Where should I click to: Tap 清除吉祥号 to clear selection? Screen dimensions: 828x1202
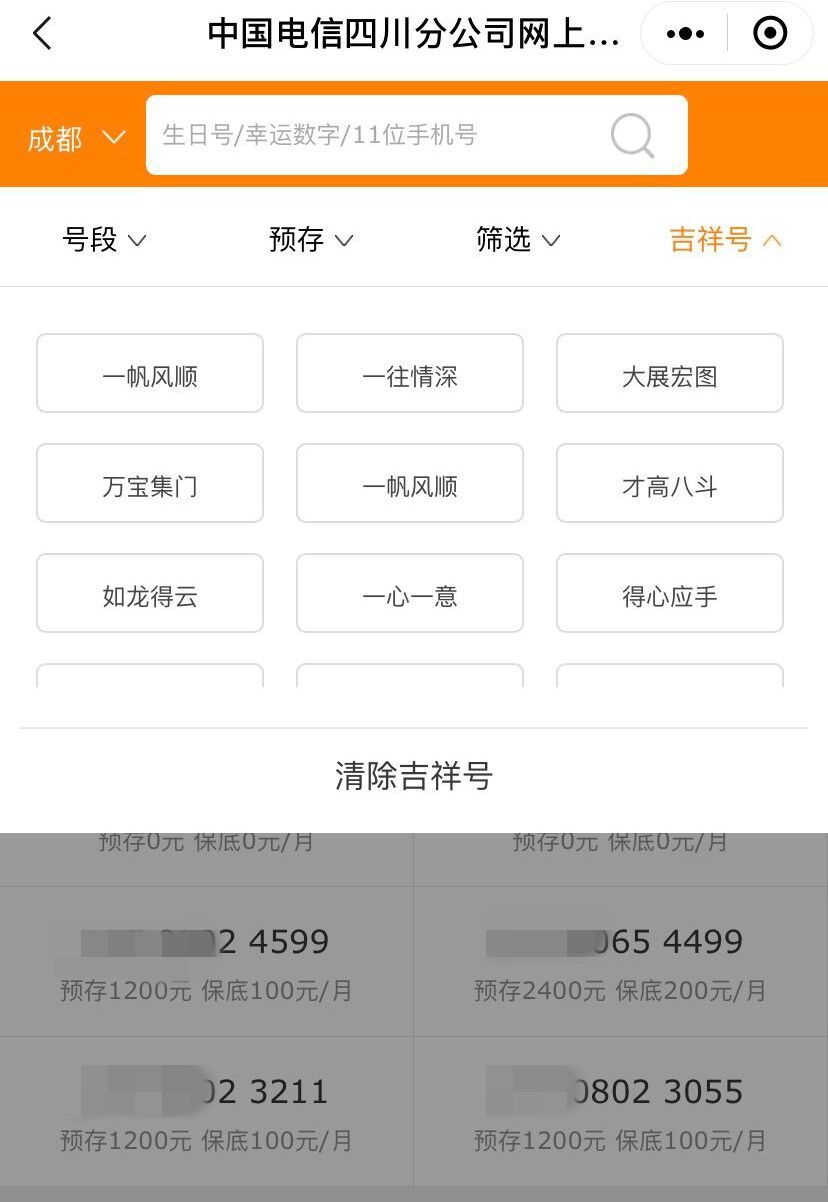point(413,775)
